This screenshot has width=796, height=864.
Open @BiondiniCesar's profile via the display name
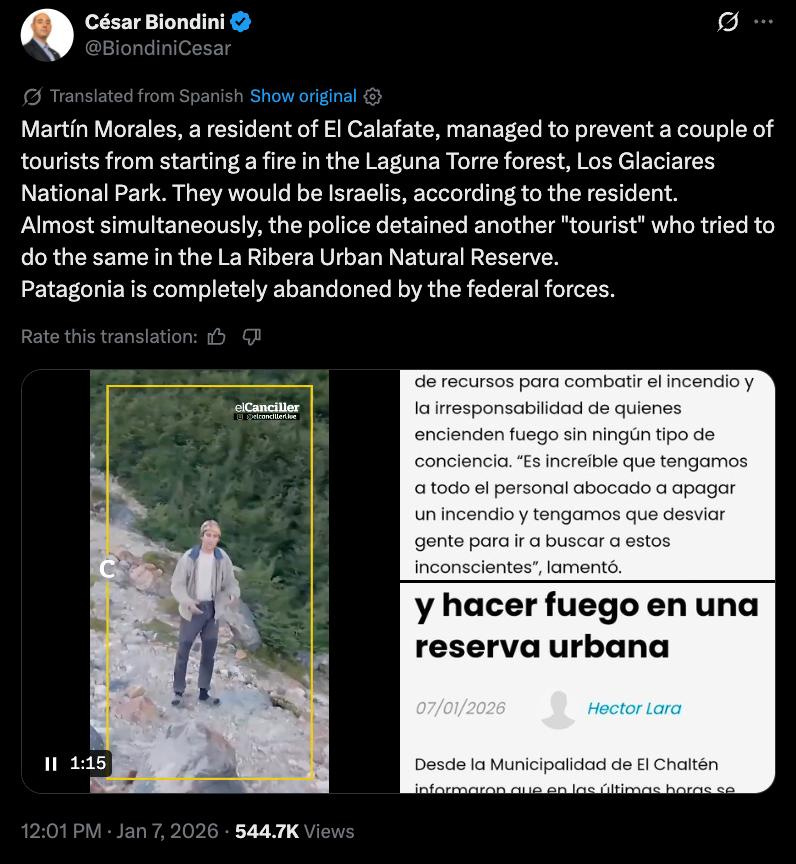(155, 22)
